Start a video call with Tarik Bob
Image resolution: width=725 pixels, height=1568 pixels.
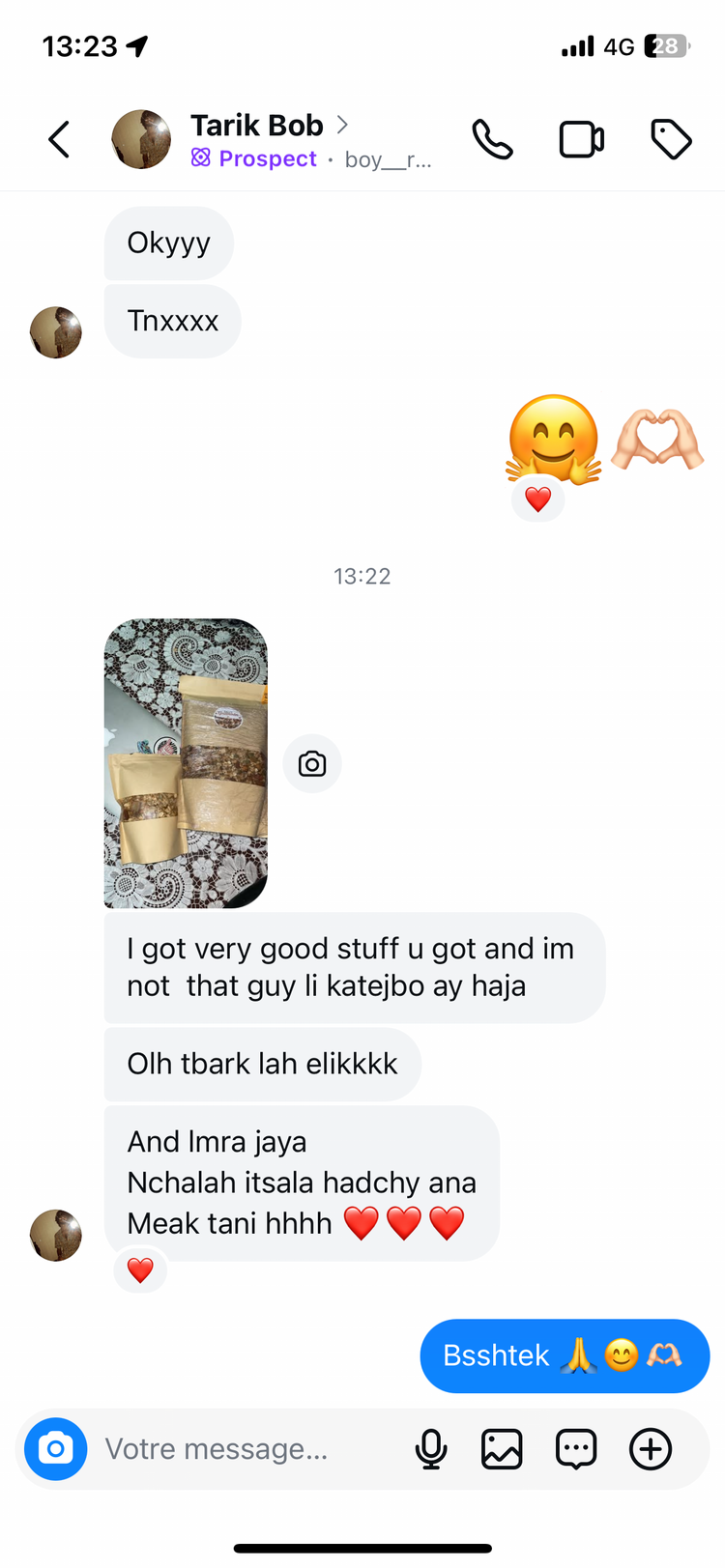pyautogui.click(x=582, y=140)
